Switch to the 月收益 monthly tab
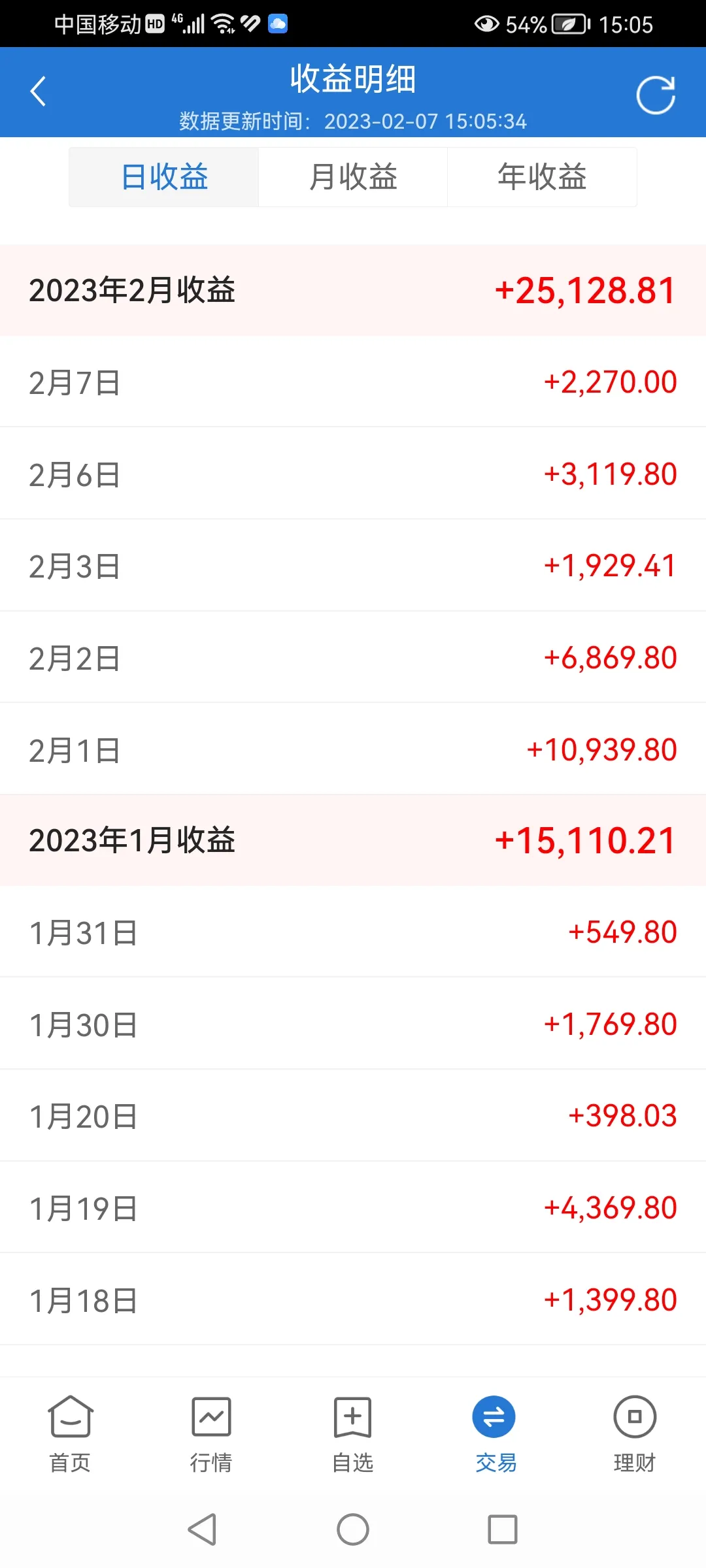This screenshot has width=706, height=1568. [353, 177]
